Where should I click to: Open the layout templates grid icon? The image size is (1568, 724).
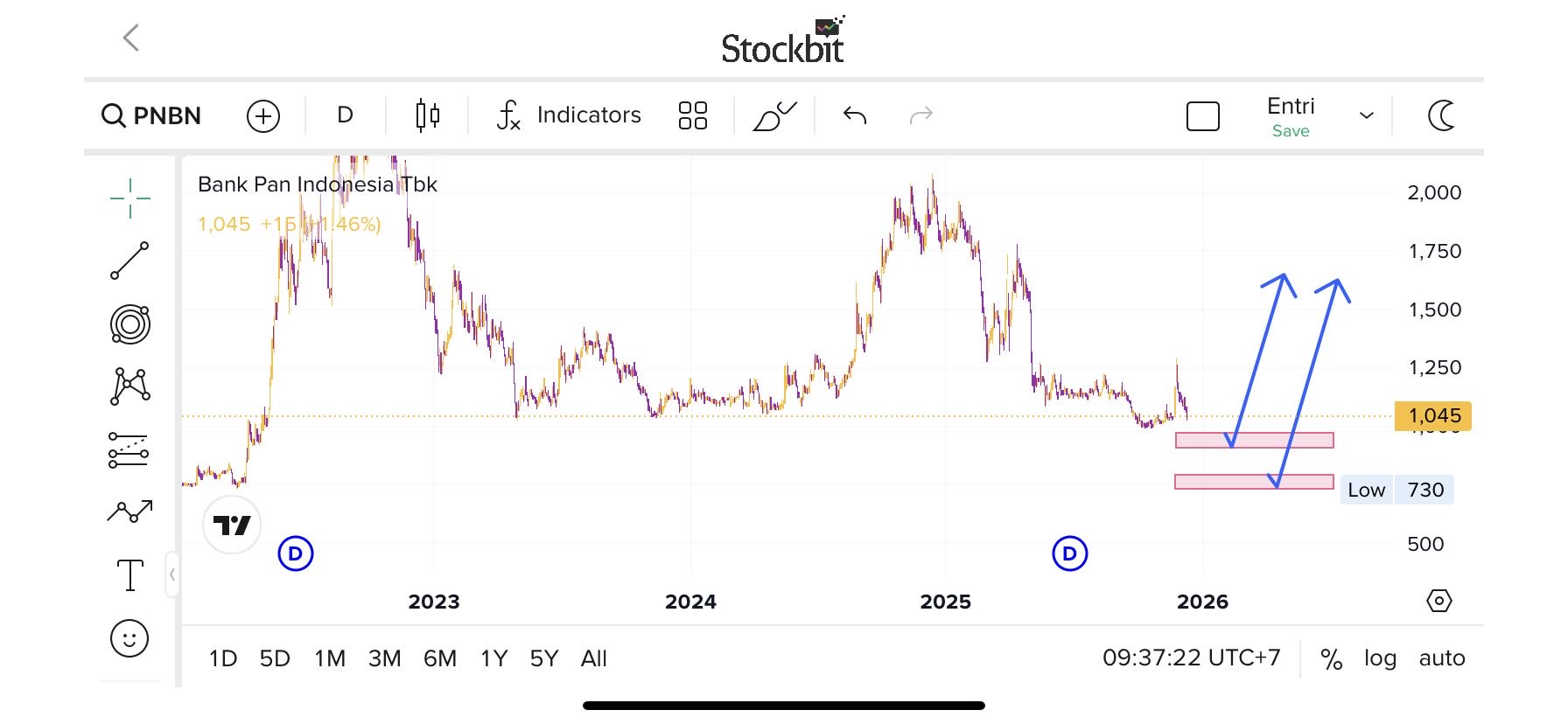point(692,115)
